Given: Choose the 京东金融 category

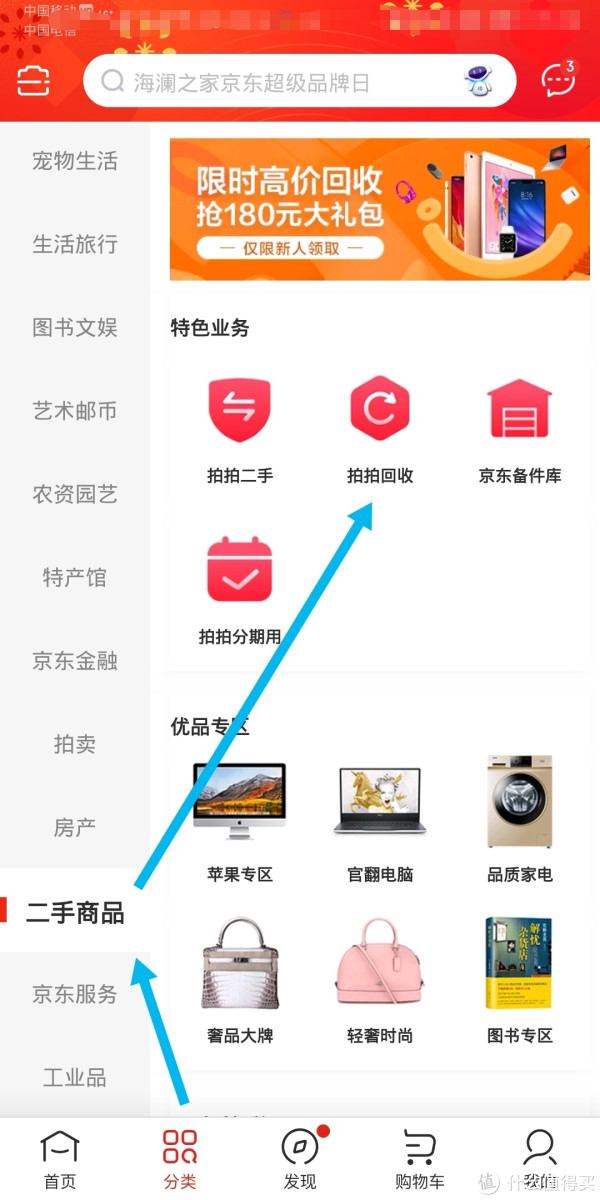Looking at the screenshot, I should 75,661.
